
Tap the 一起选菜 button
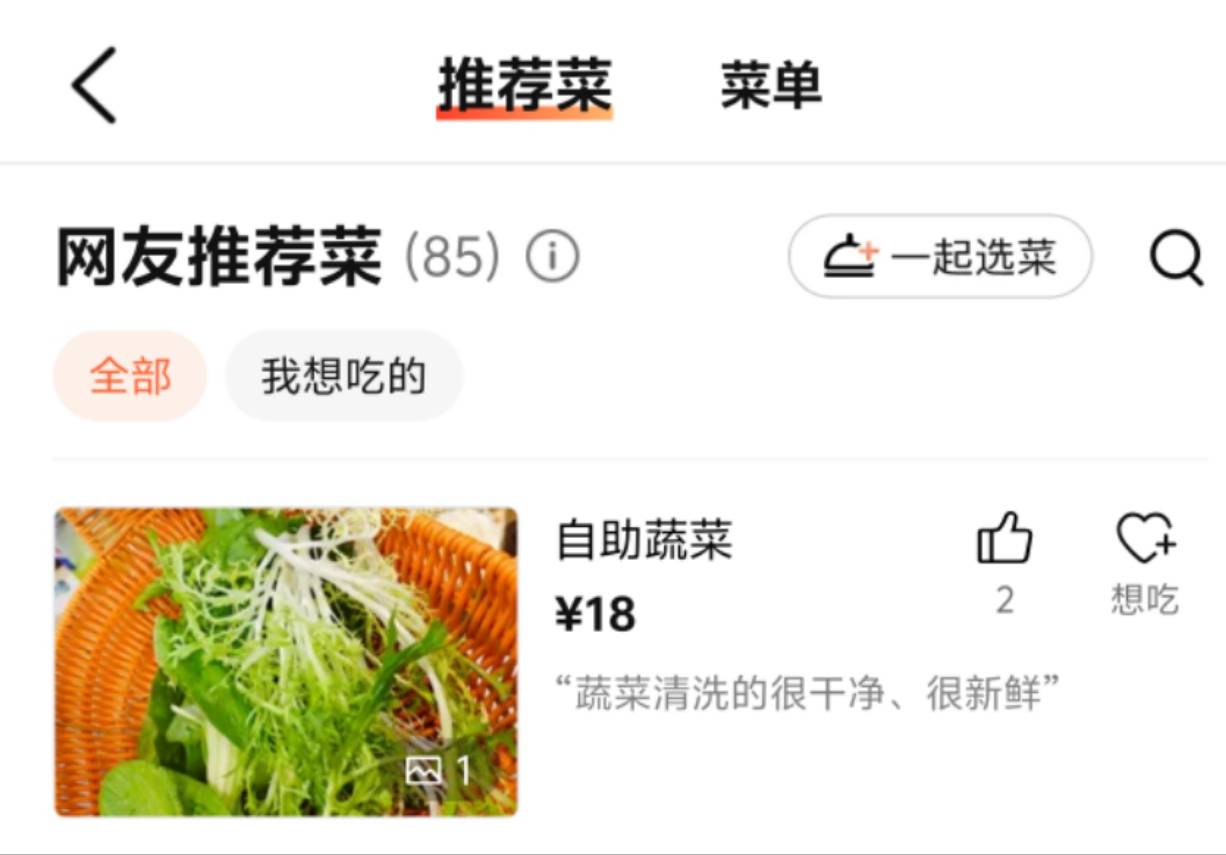pos(940,257)
